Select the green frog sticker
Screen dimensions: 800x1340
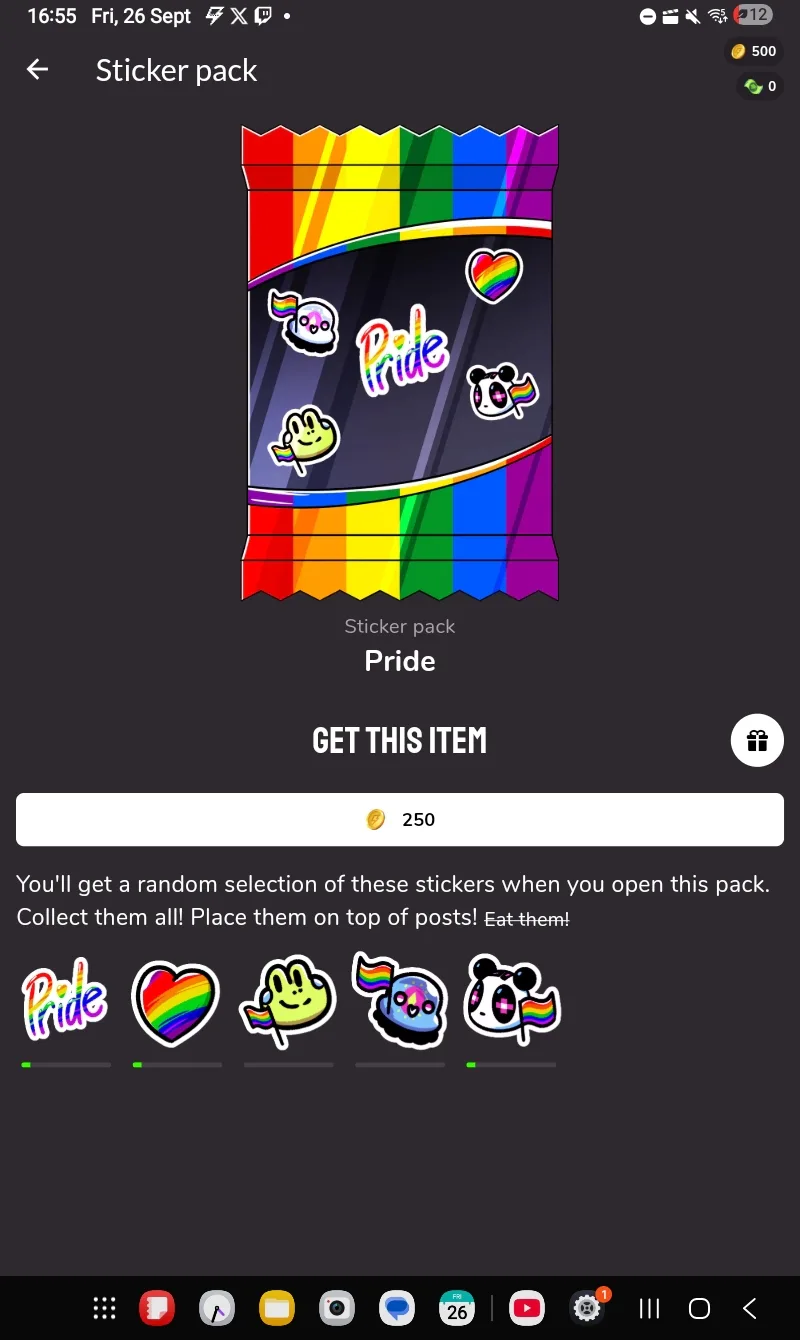(288, 1003)
